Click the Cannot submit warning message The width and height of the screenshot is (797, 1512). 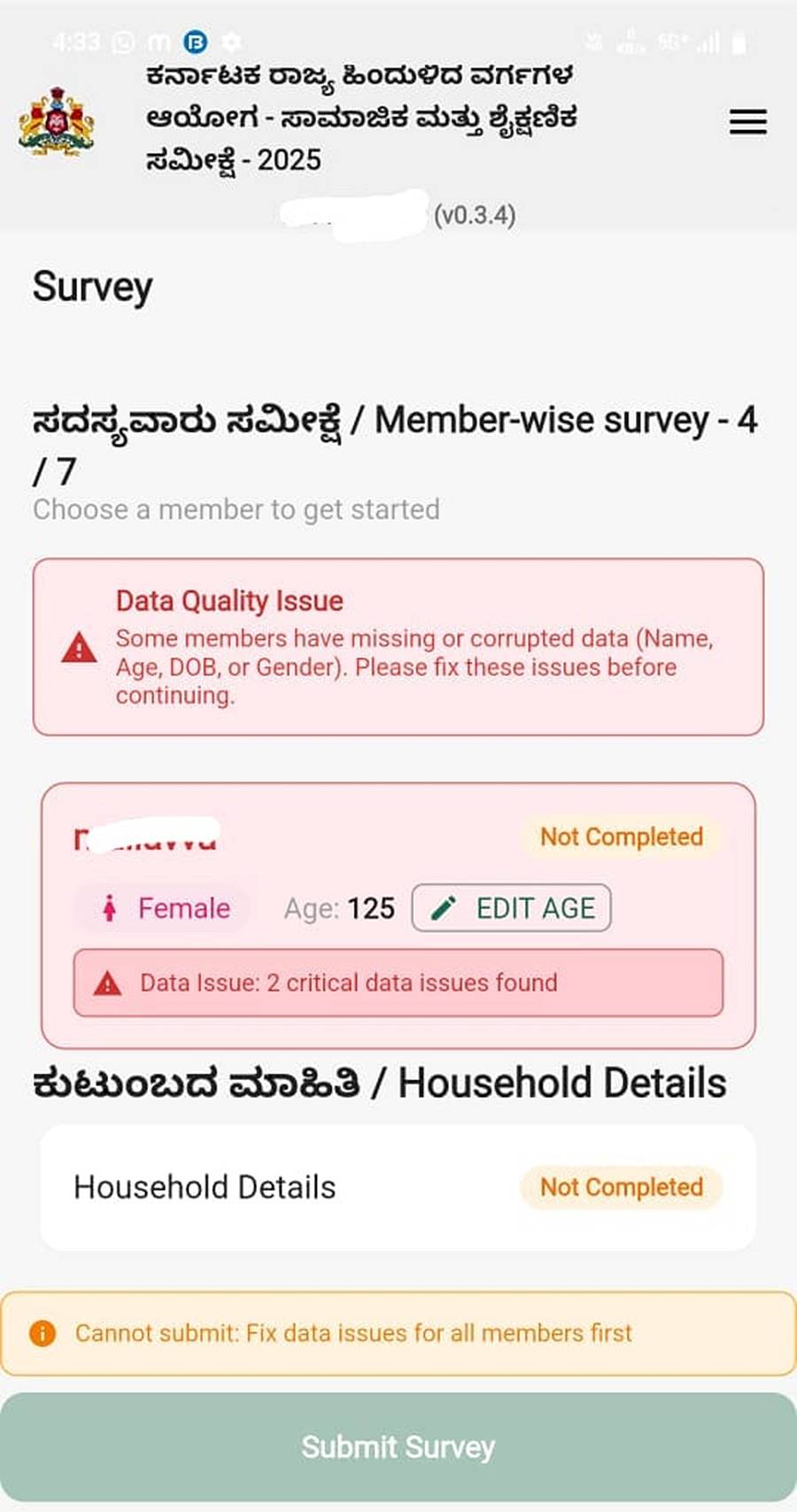(x=352, y=1332)
